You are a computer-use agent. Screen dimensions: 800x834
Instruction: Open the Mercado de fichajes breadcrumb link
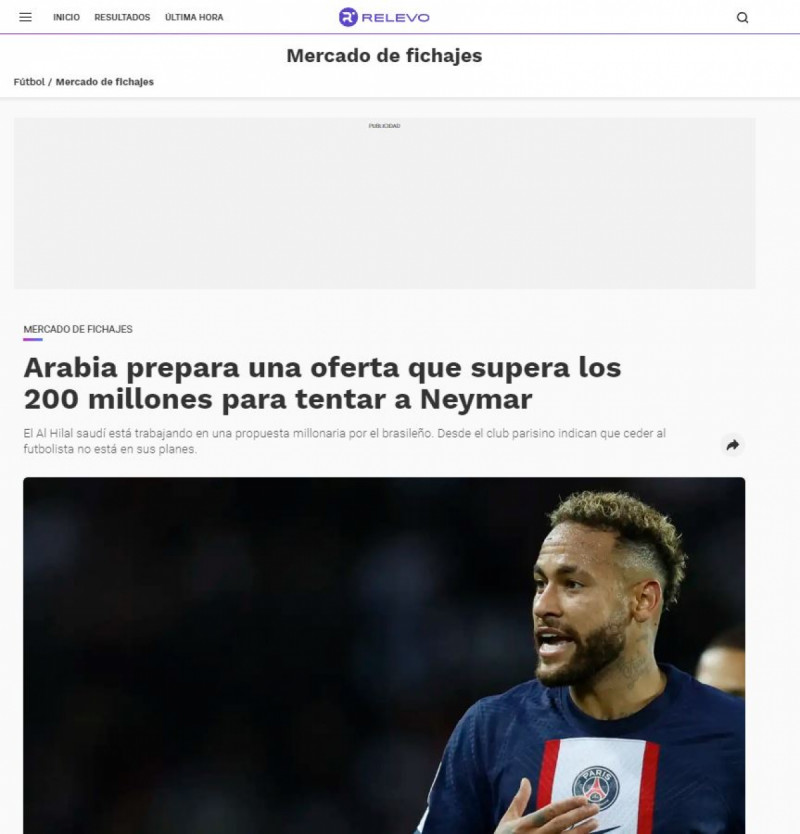coord(105,81)
